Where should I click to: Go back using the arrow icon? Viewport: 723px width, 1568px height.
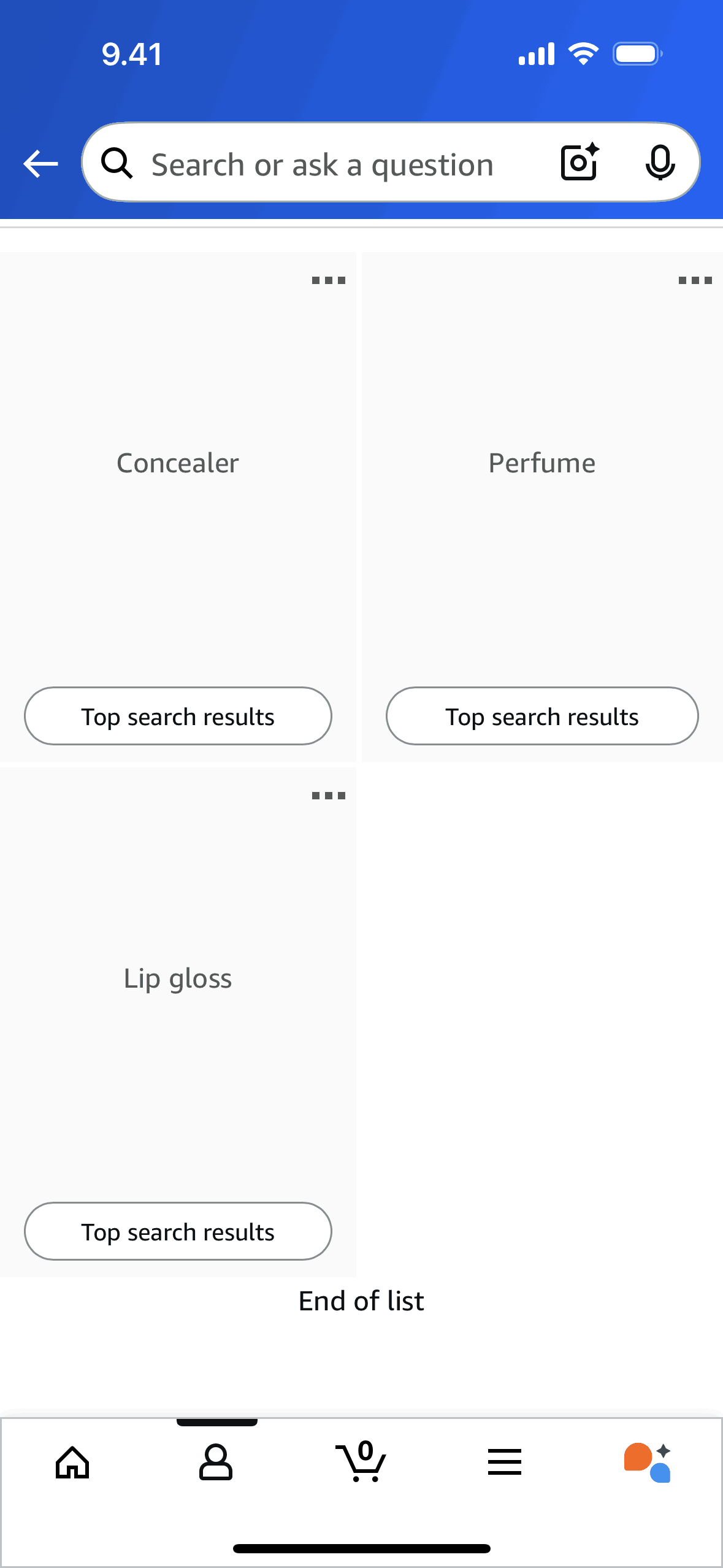[x=40, y=164]
